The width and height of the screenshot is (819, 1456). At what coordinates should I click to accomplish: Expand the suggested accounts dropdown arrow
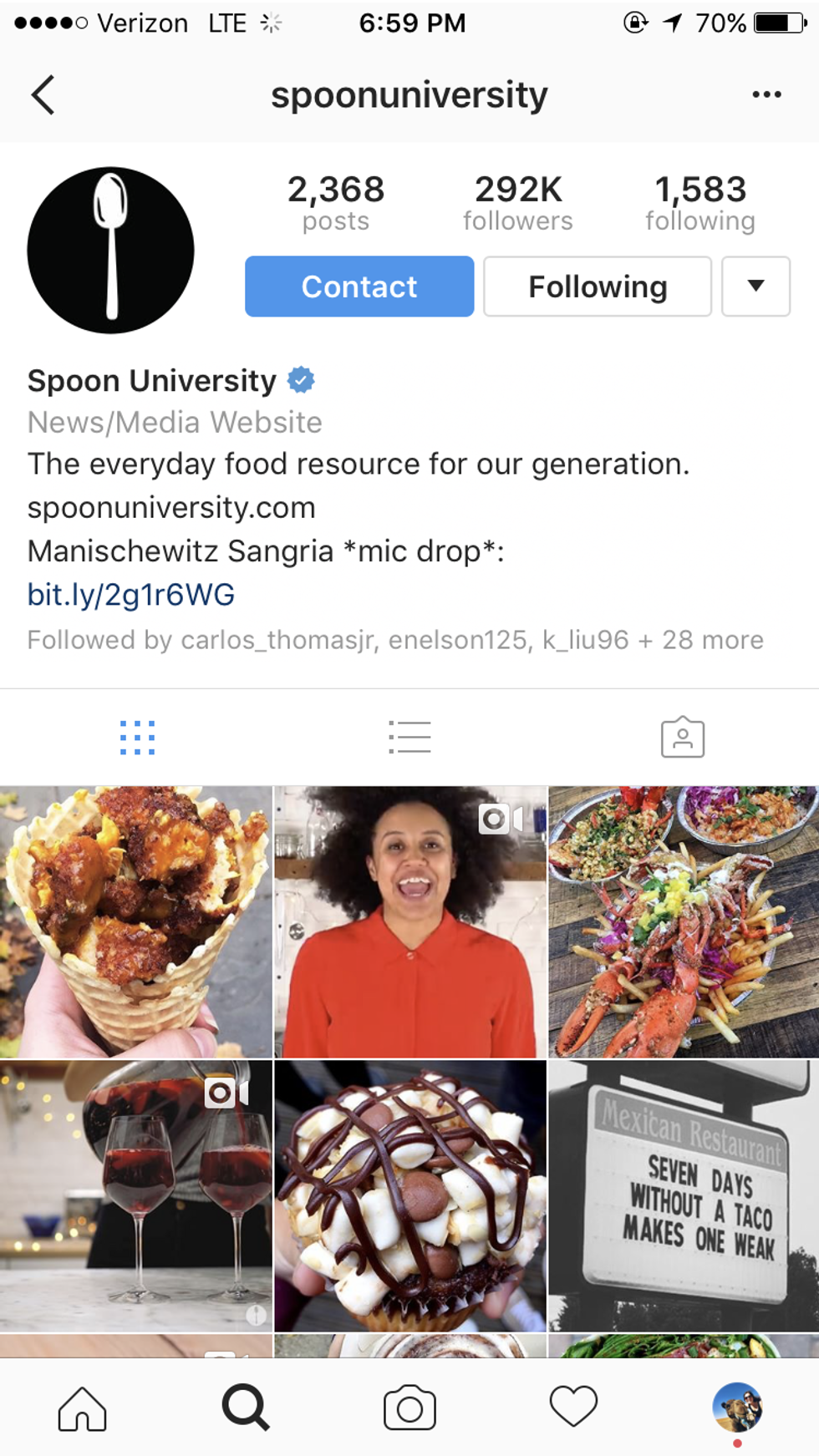coord(755,287)
